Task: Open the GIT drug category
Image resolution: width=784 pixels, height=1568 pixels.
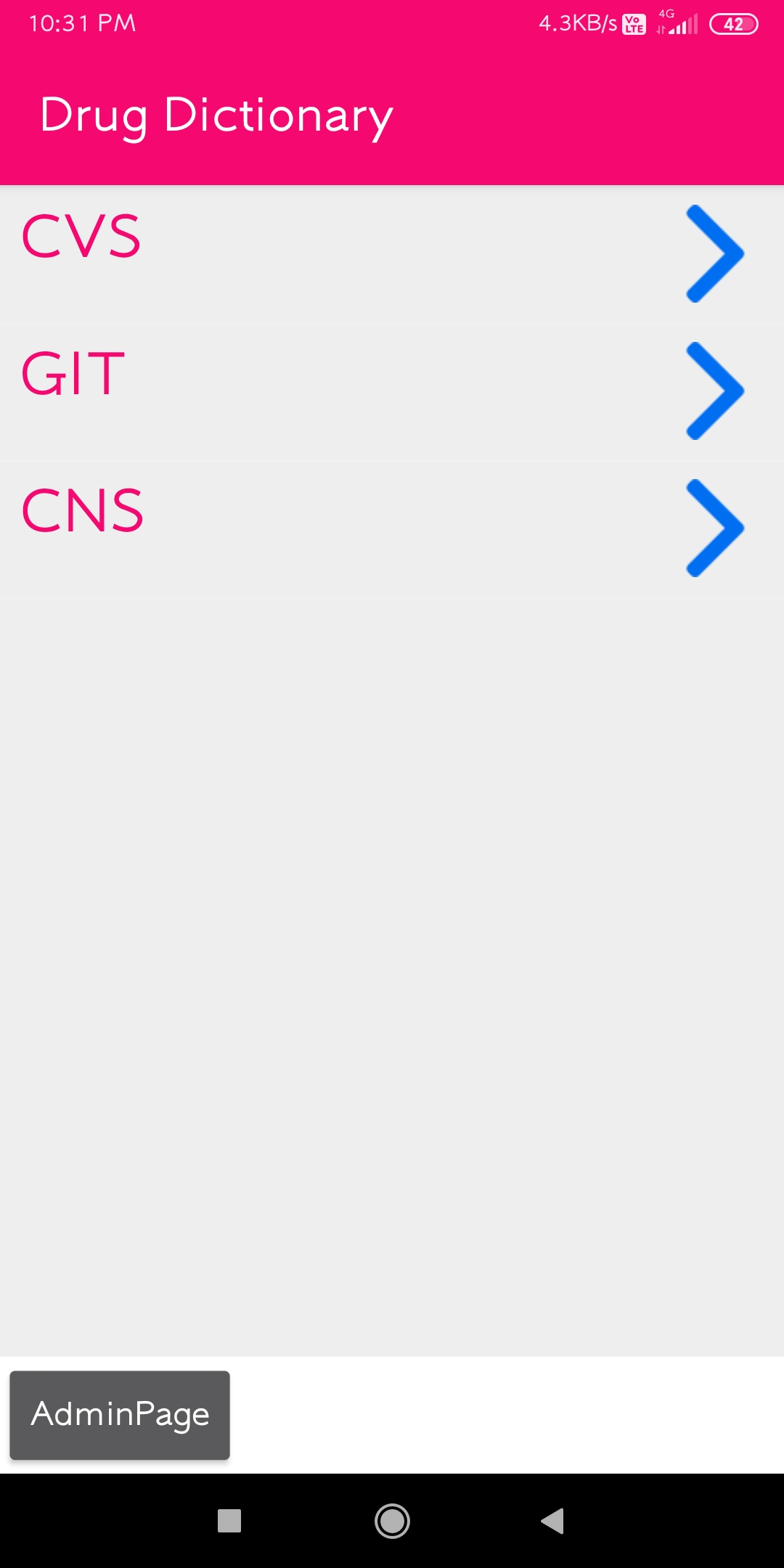Action: 392,392
